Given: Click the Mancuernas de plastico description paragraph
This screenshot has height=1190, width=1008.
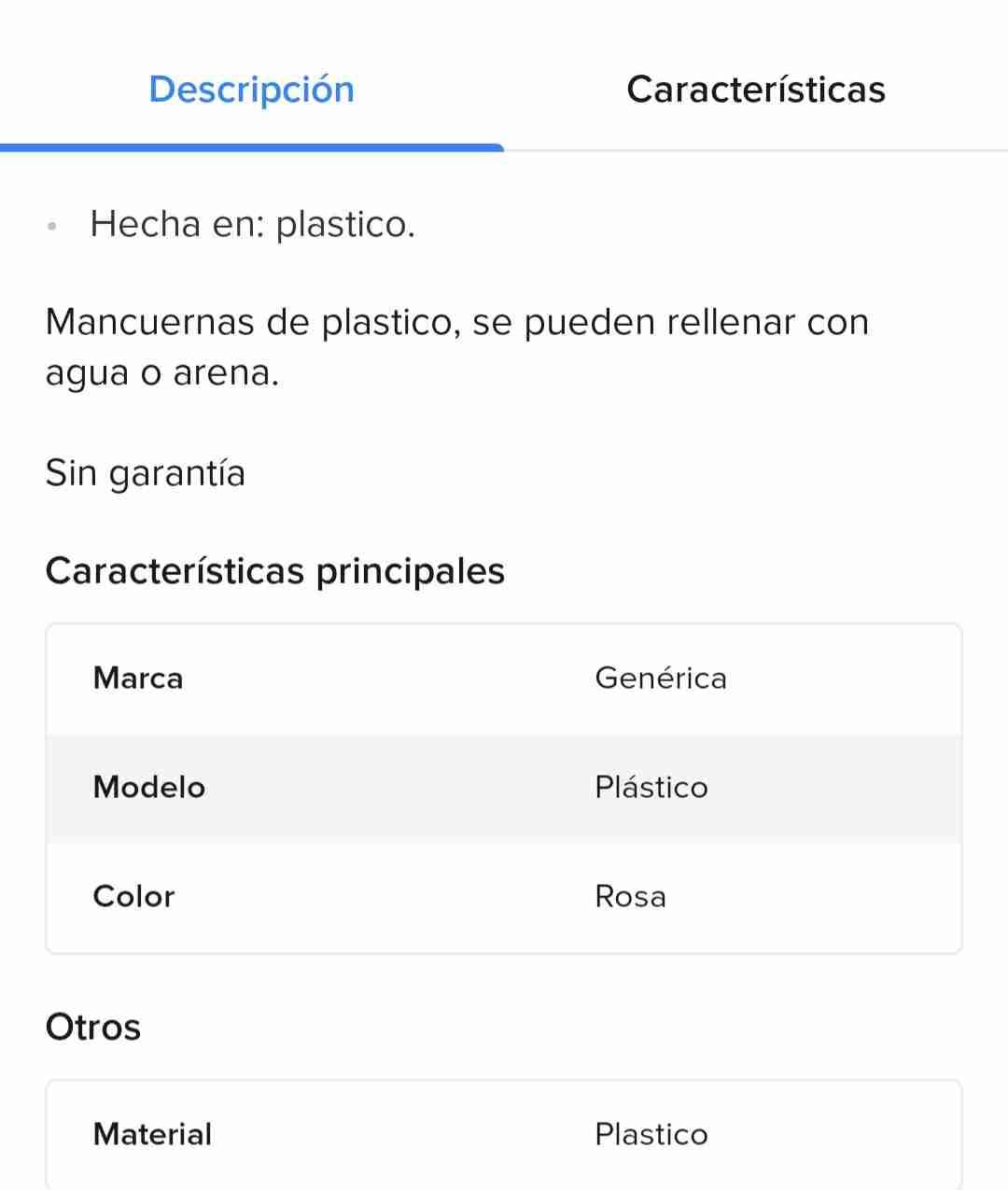Looking at the screenshot, I should 456,346.
